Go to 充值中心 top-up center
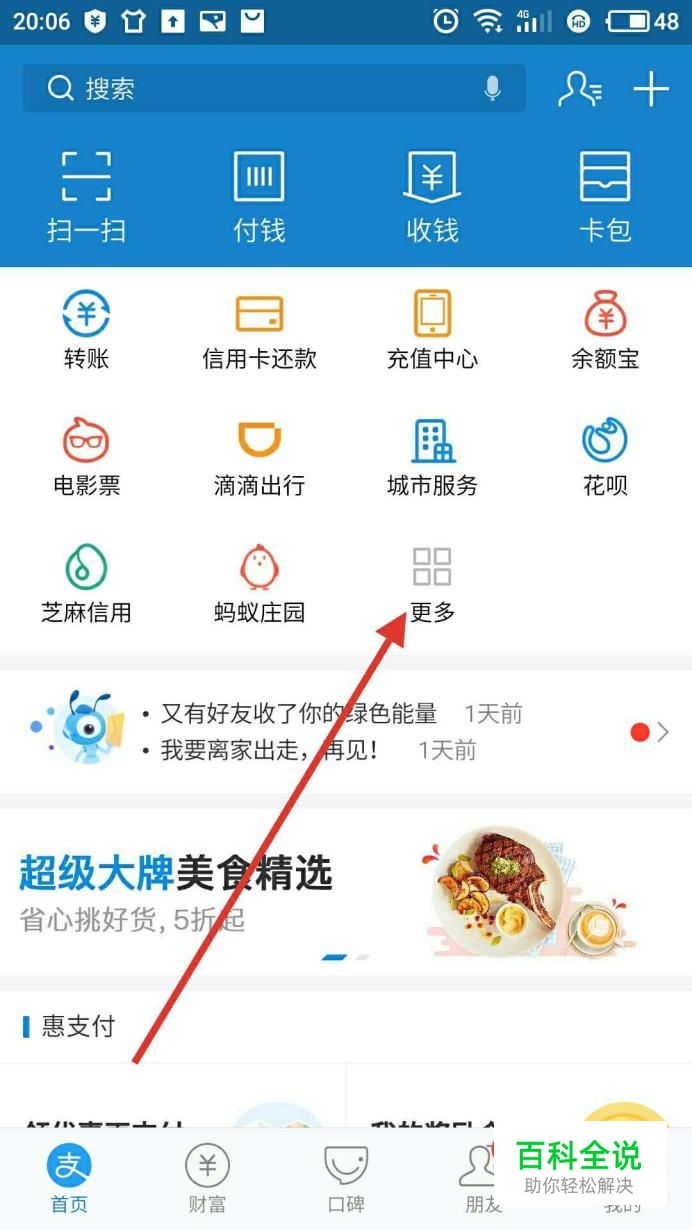692x1230 pixels. pos(432,330)
